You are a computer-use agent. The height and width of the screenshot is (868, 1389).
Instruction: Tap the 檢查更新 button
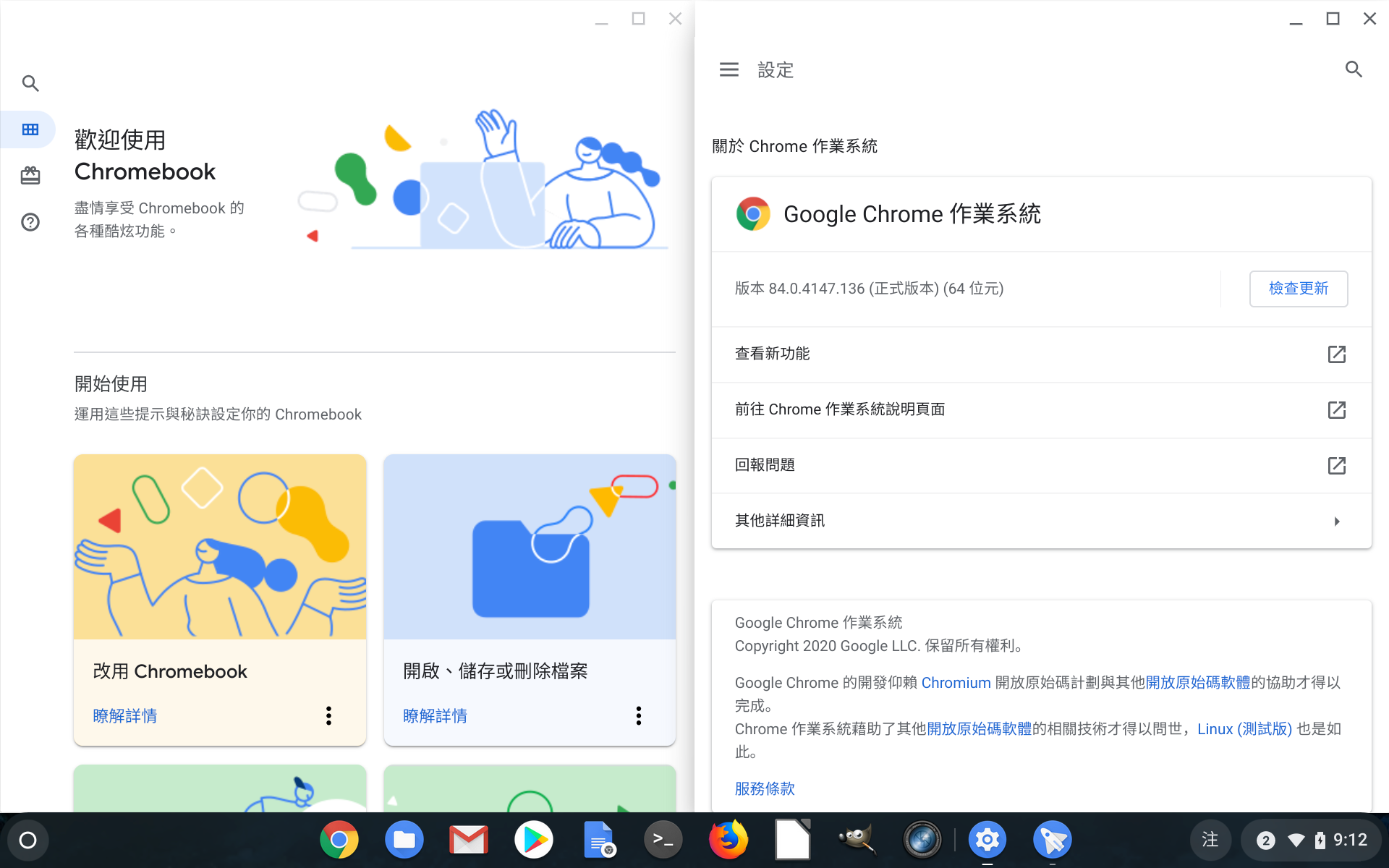[x=1298, y=289]
